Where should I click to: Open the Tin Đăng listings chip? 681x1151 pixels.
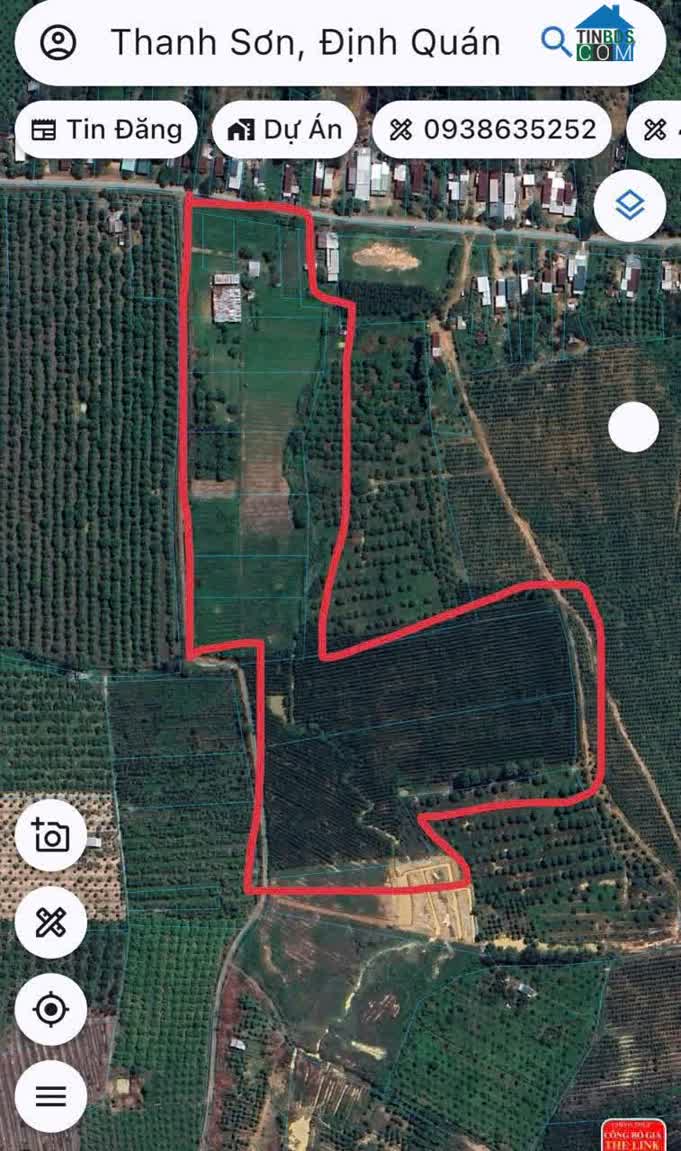[106, 130]
